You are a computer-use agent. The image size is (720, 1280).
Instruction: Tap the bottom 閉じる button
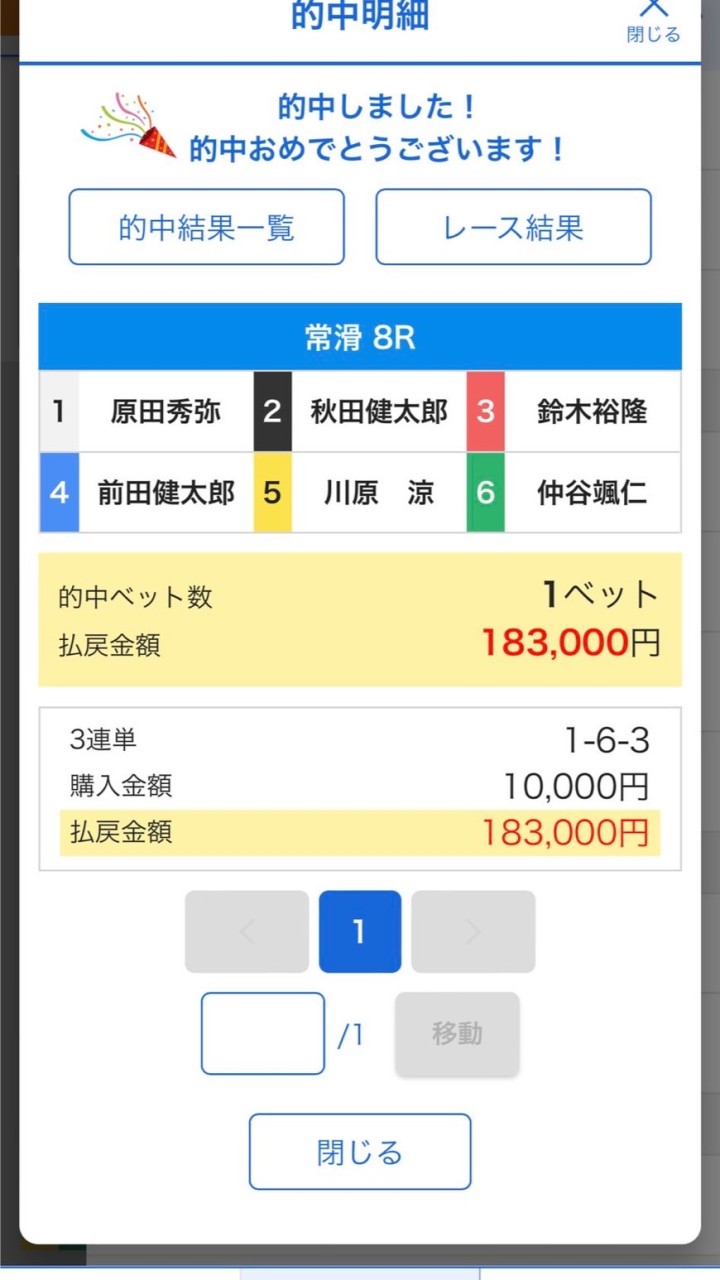360,1152
